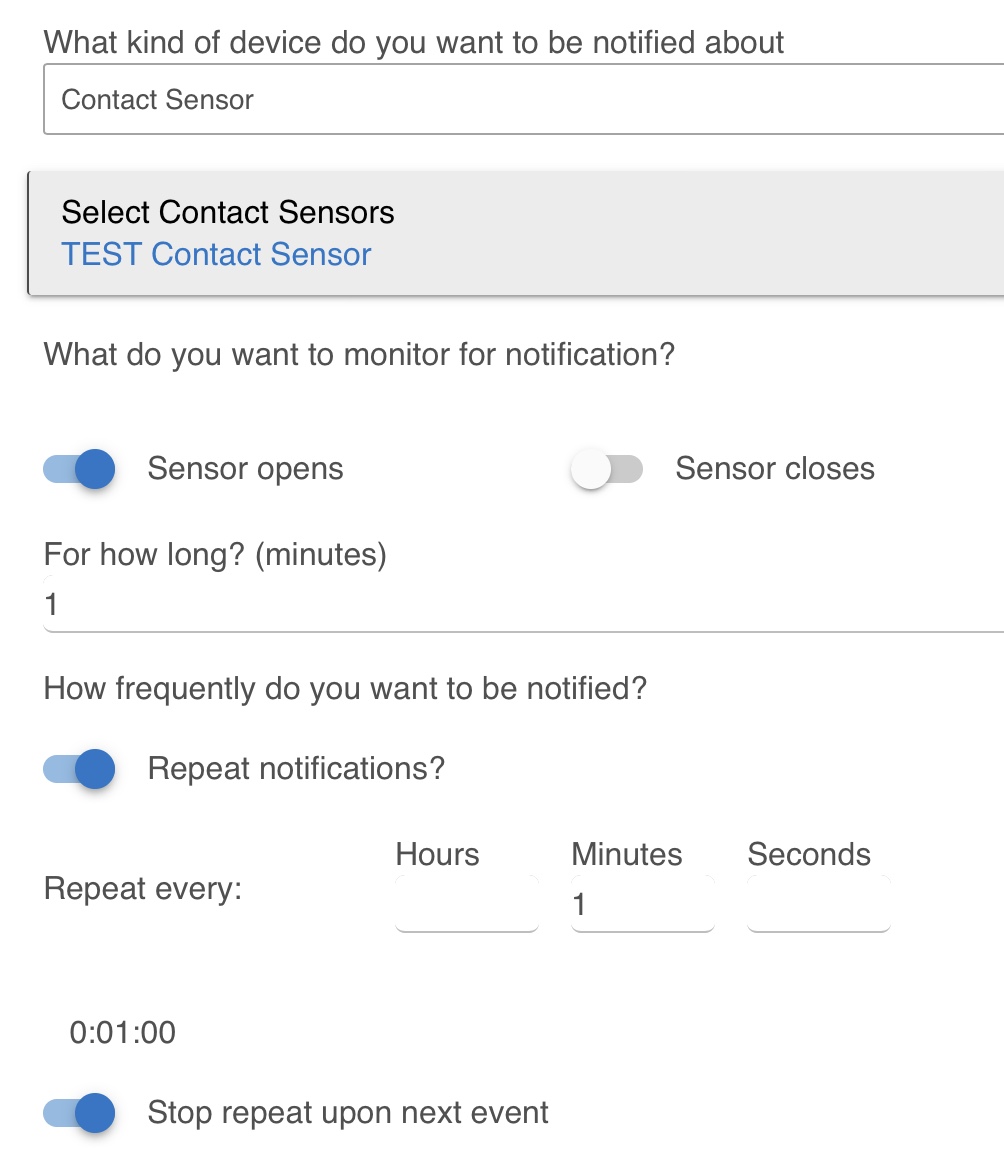Viewport: 1004px width, 1176px height.
Task: Tap the For how long minutes field
Action: (x=520, y=606)
